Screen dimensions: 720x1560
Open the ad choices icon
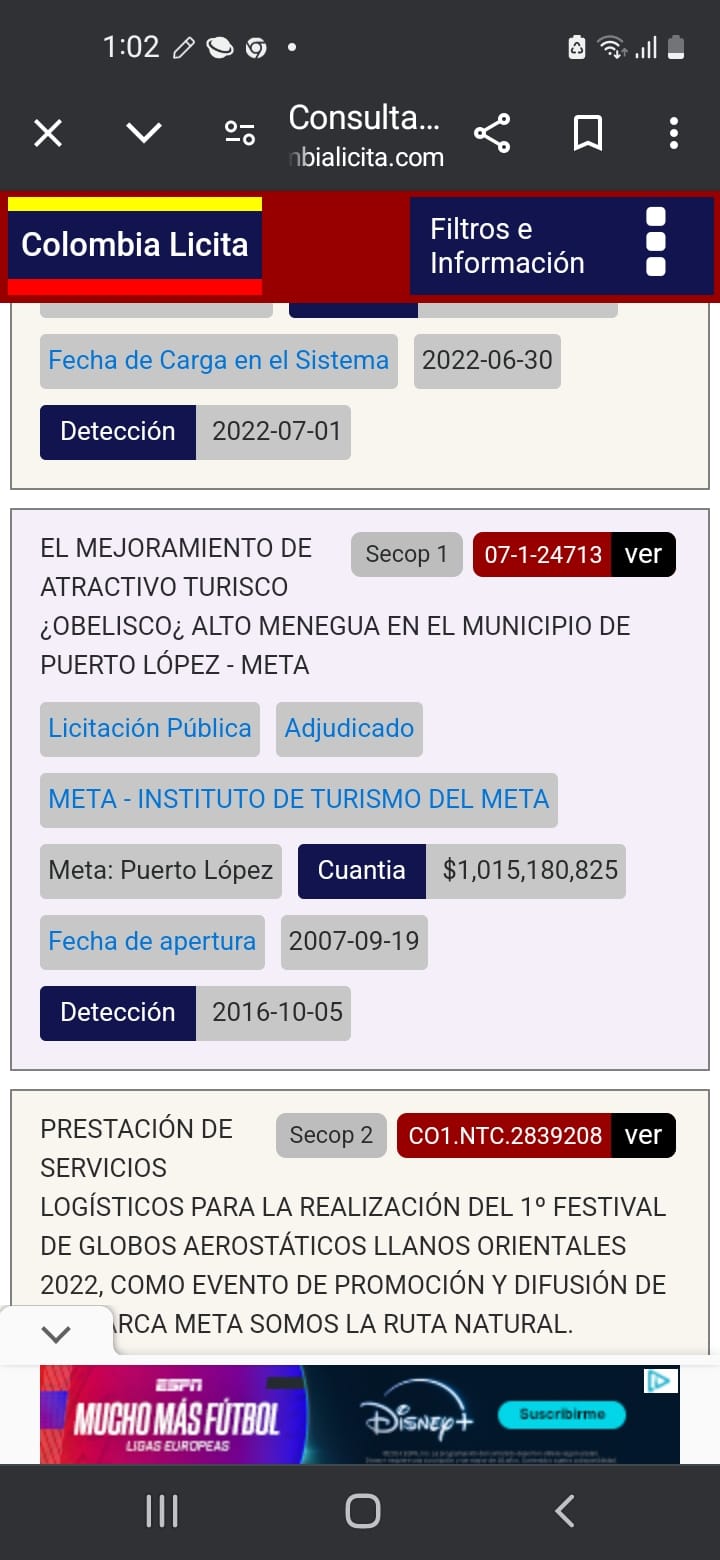pos(660,1382)
